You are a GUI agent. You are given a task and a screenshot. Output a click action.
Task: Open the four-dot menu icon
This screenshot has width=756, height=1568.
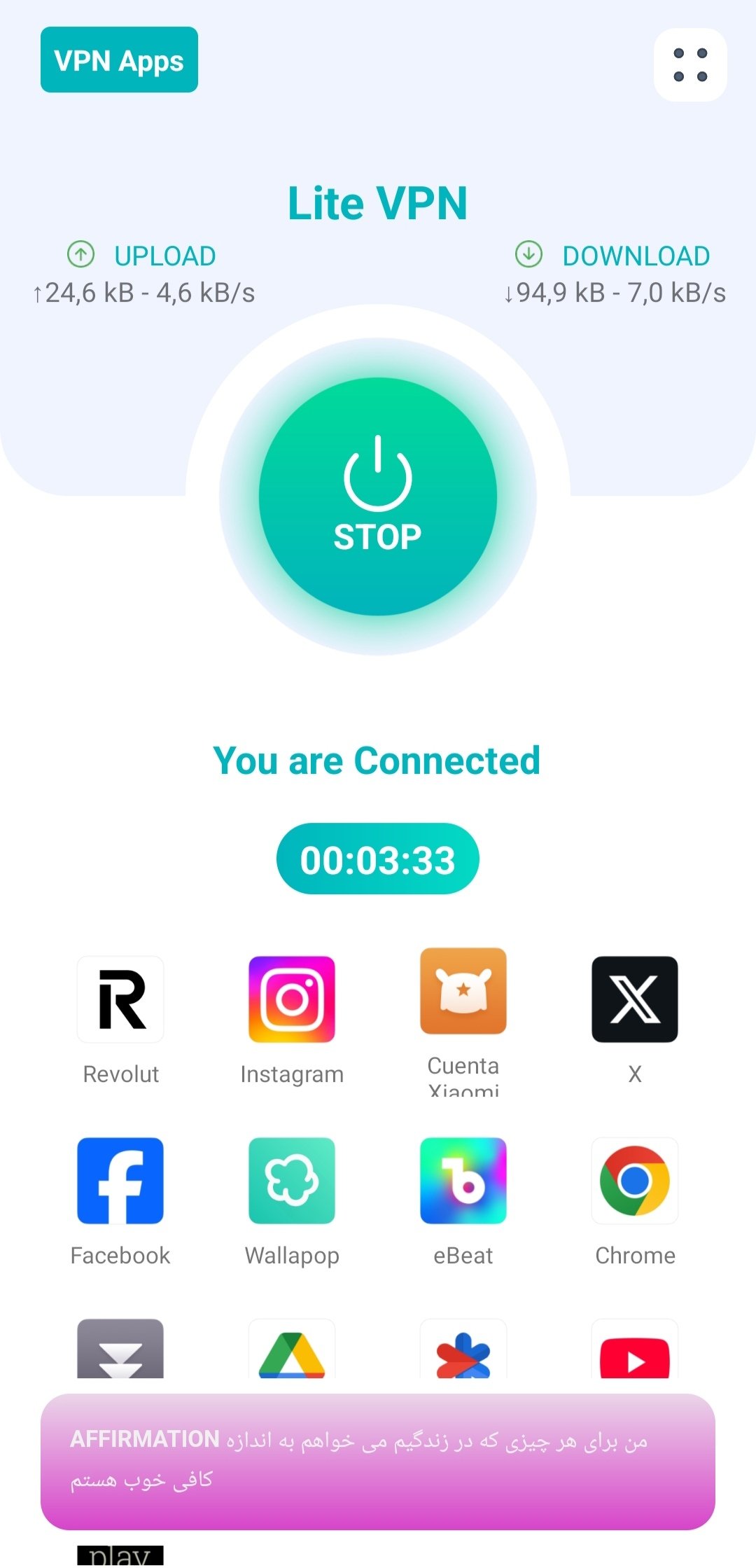690,65
